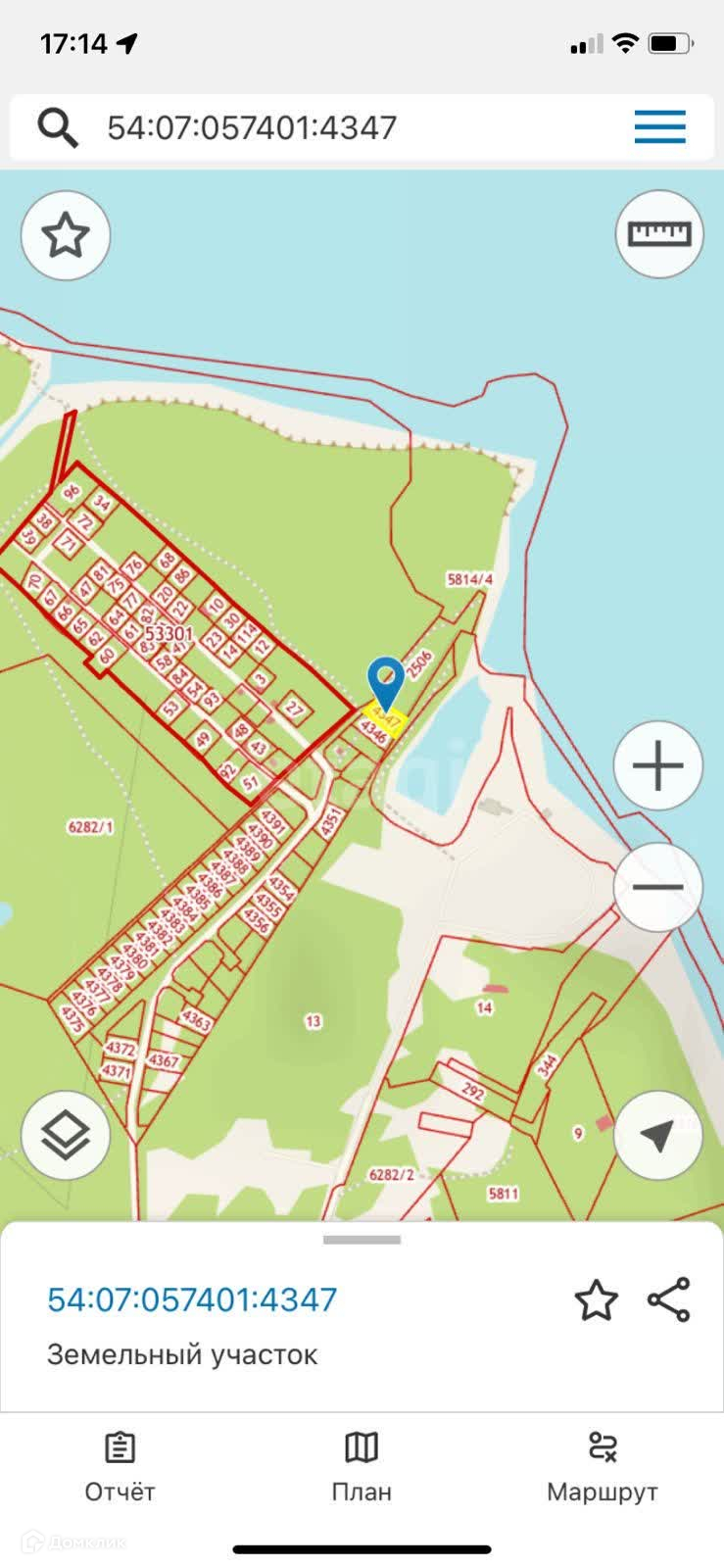This screenshot has height=1568, width=724.
Task: Switch to the План tab
Action: pyautogui.click(x=362, y=1467)
